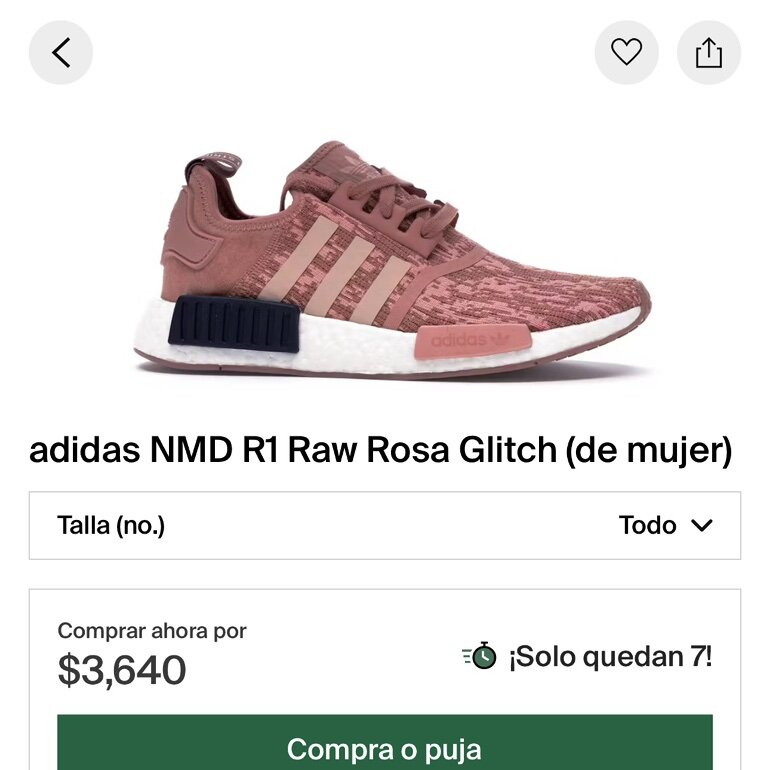Image resolution: width=770 pixels, height=770 pixels.
Task: Add the sneaker to favorites with the heart icon
Action: (x=626, y=53)
